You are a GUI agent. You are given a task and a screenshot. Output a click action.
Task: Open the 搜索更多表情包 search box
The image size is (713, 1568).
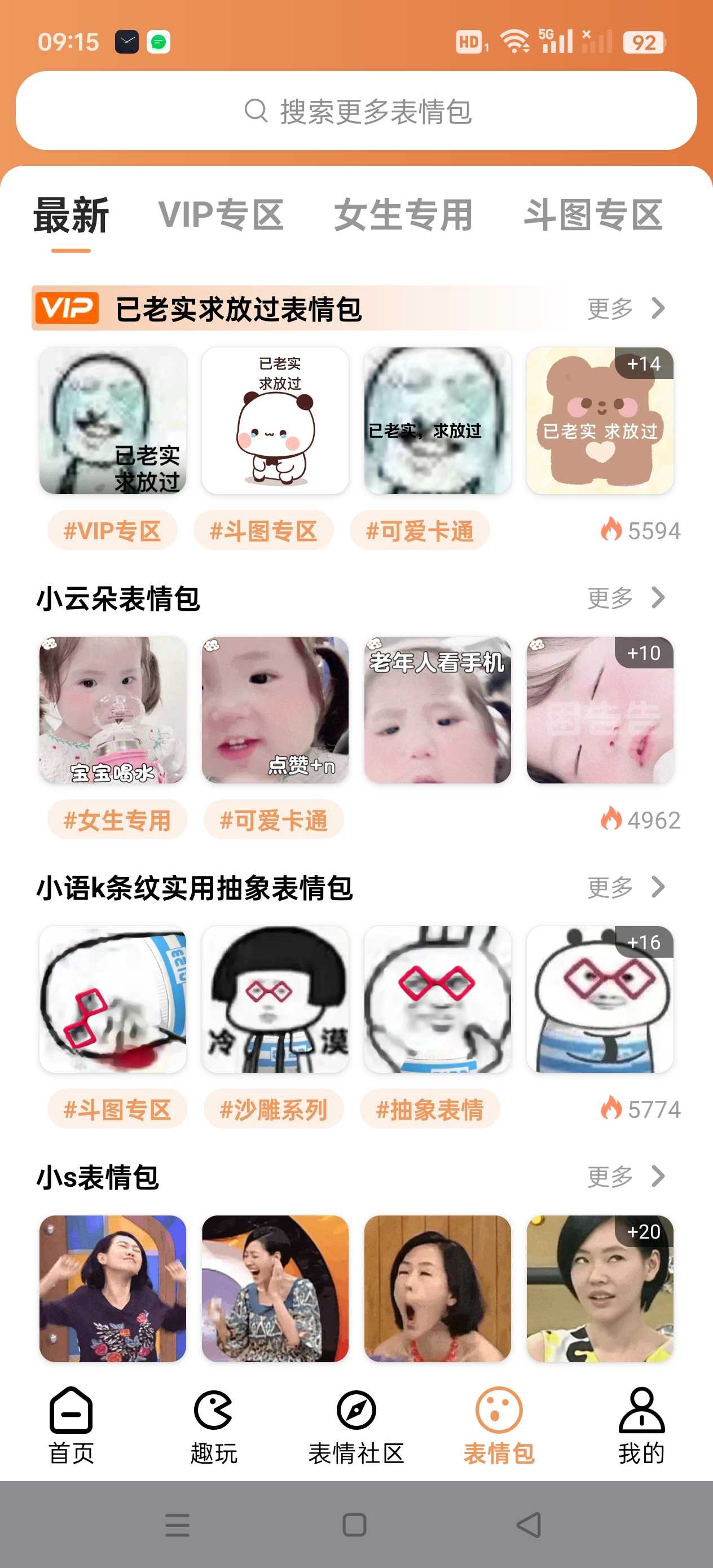point(356,111)
